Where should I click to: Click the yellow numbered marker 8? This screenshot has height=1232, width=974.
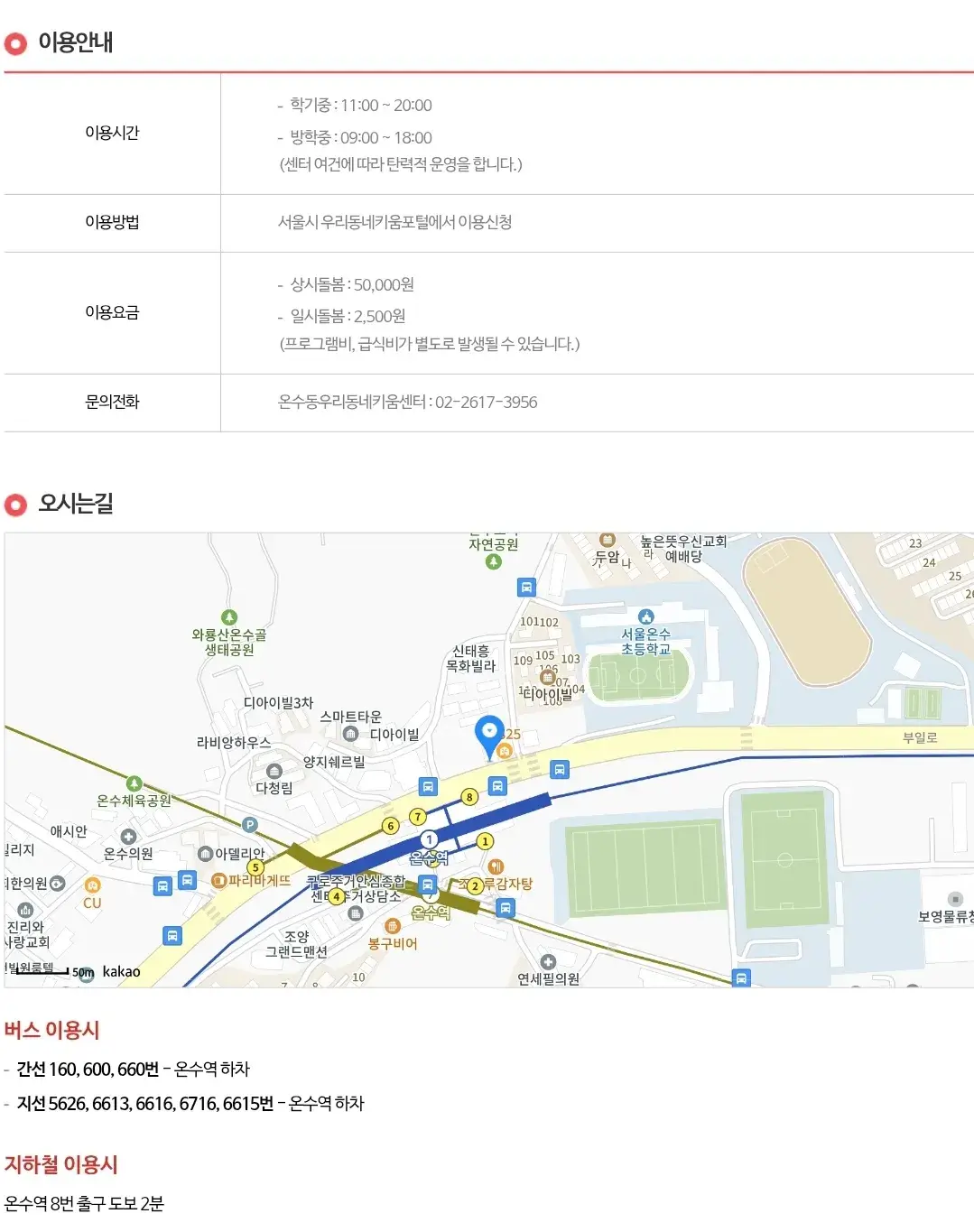(469, 797)
